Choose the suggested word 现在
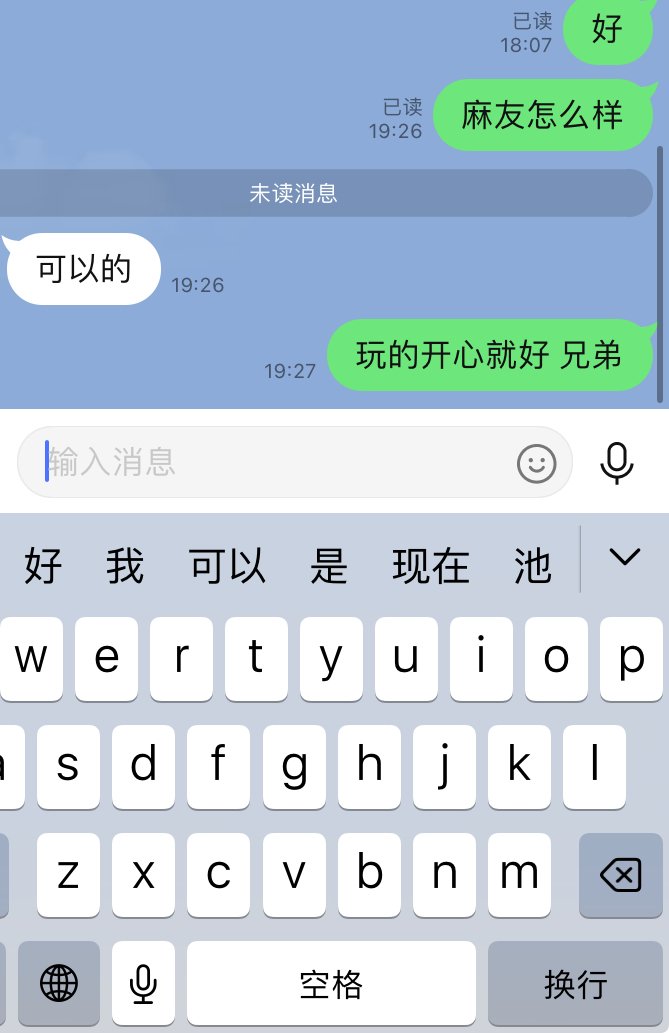Image resolution: width=669 pixels, height=1033 pixels. point(431,566)
